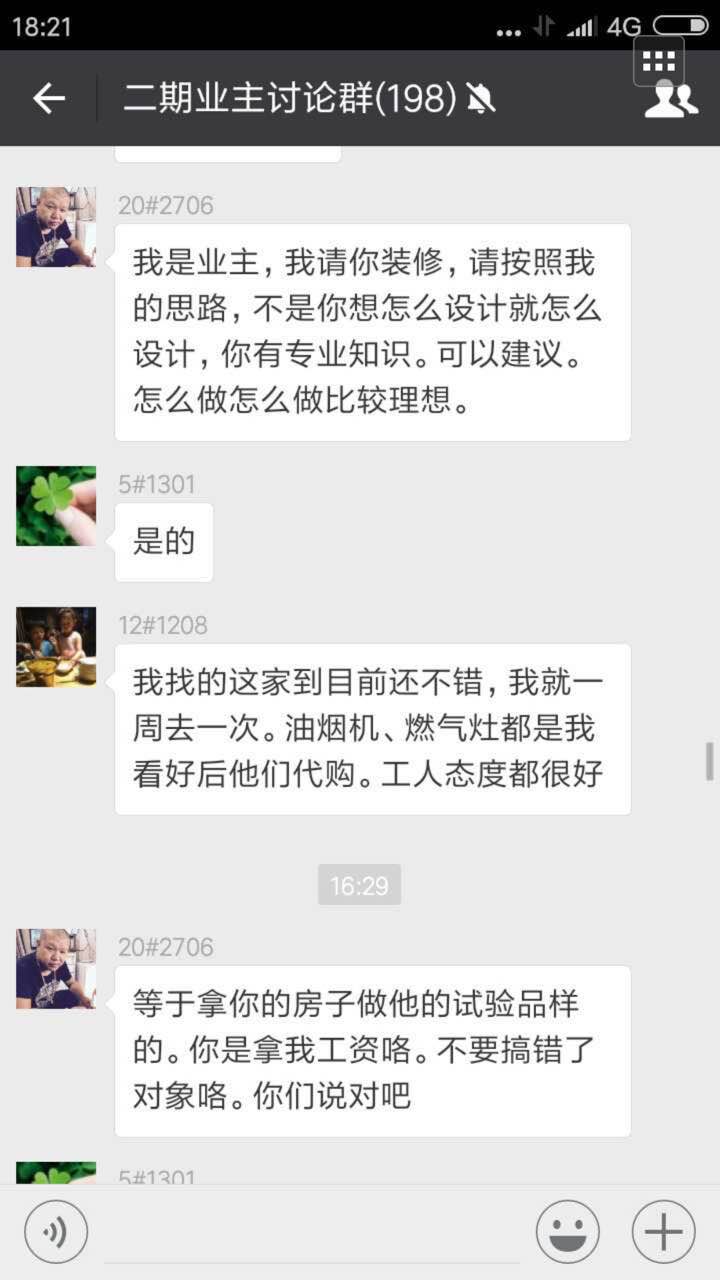Open 5#1301's avatar beside the 是的 message
Screen dimensions: 720x1280
[56, 506]
